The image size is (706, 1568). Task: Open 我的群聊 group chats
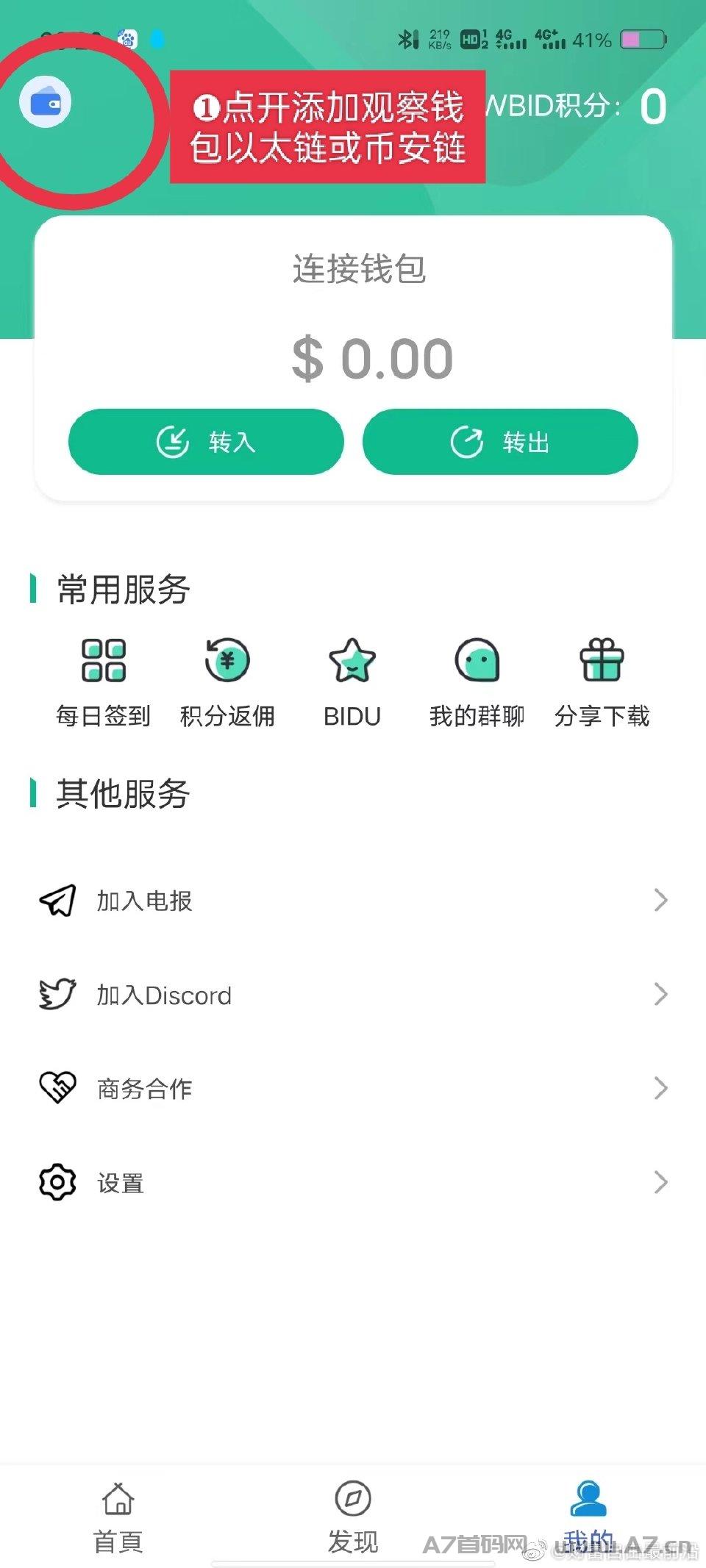click(x=477, y=683)
